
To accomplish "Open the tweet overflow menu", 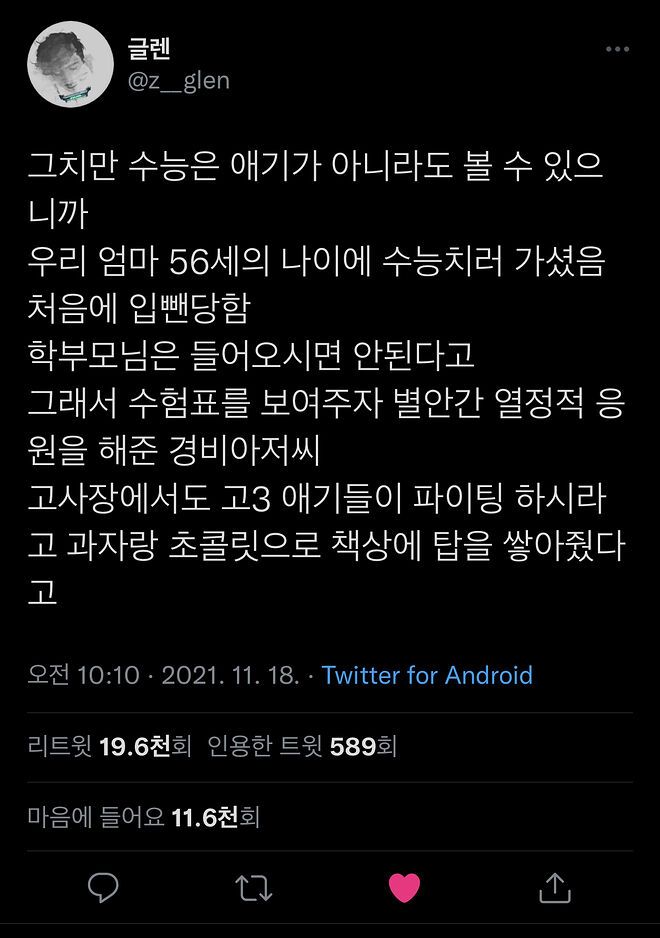I will point(617,49).
